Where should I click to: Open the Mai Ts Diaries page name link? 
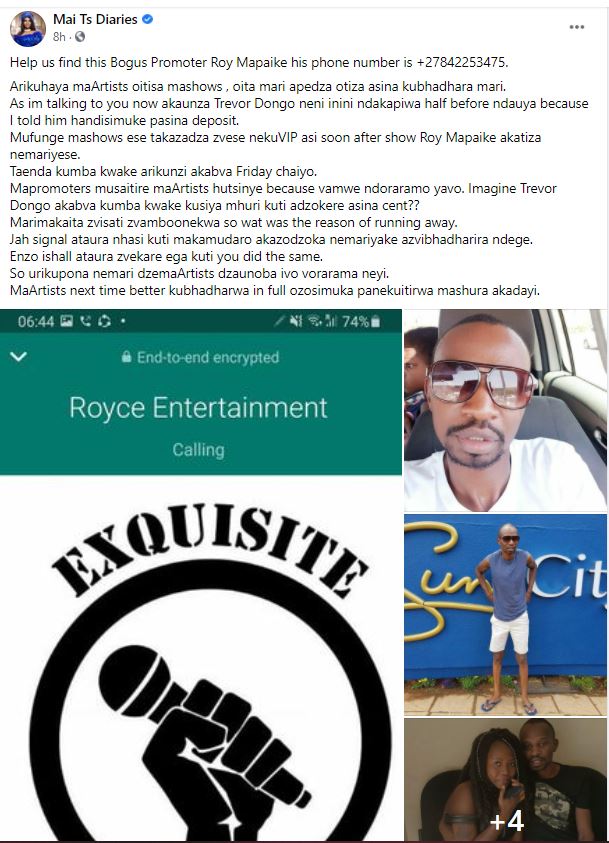(x=94, y=19)
